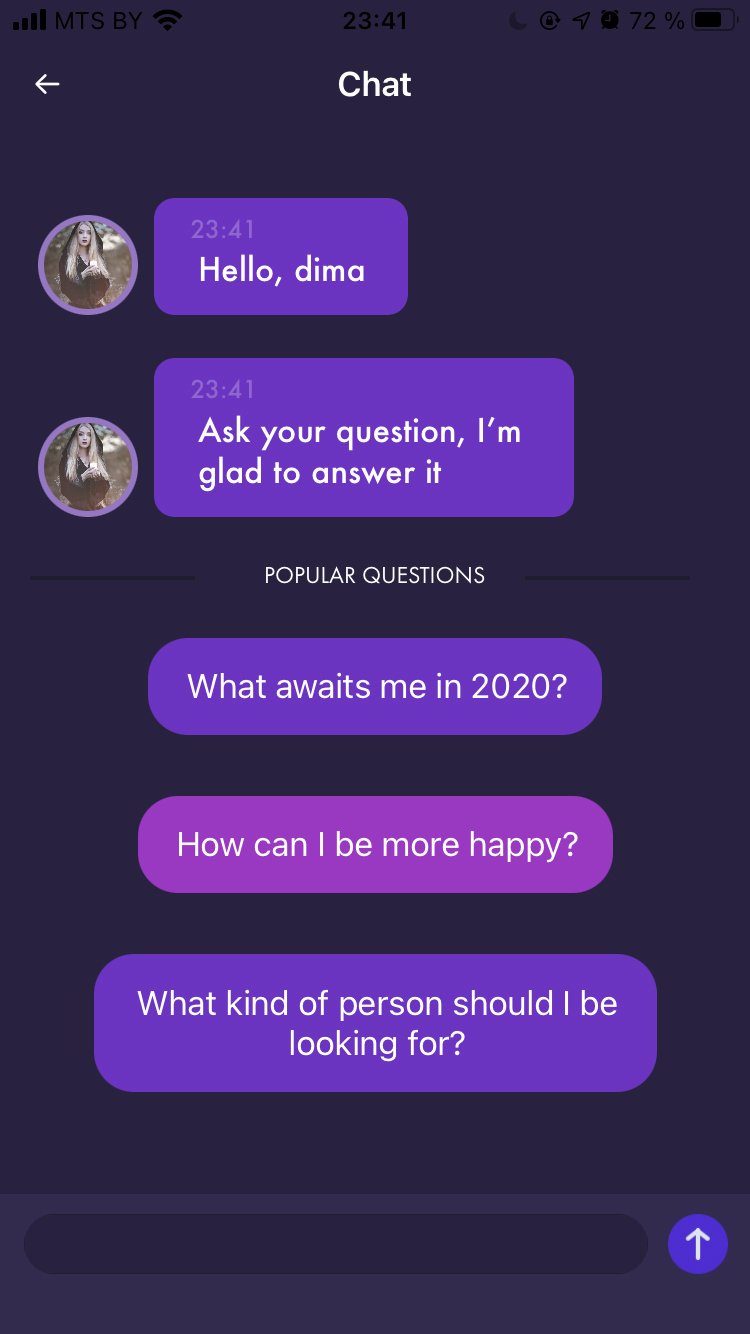Select "What awaits me in 2020?" question
The width and height of the screenshot is (750, 1334).
click(x=375, y=686)
